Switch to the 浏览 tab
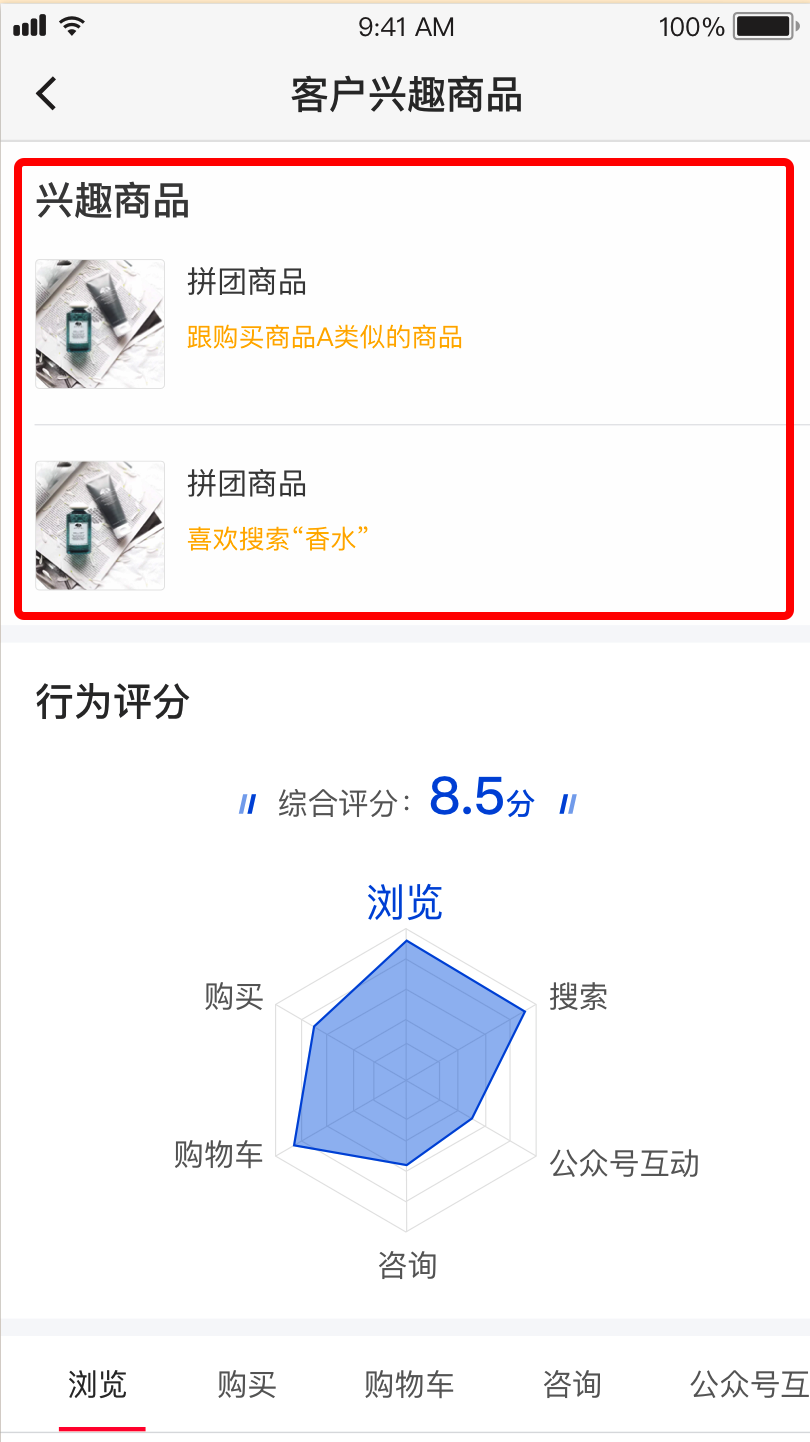Screen dimensions: 810x1442 98,1385
